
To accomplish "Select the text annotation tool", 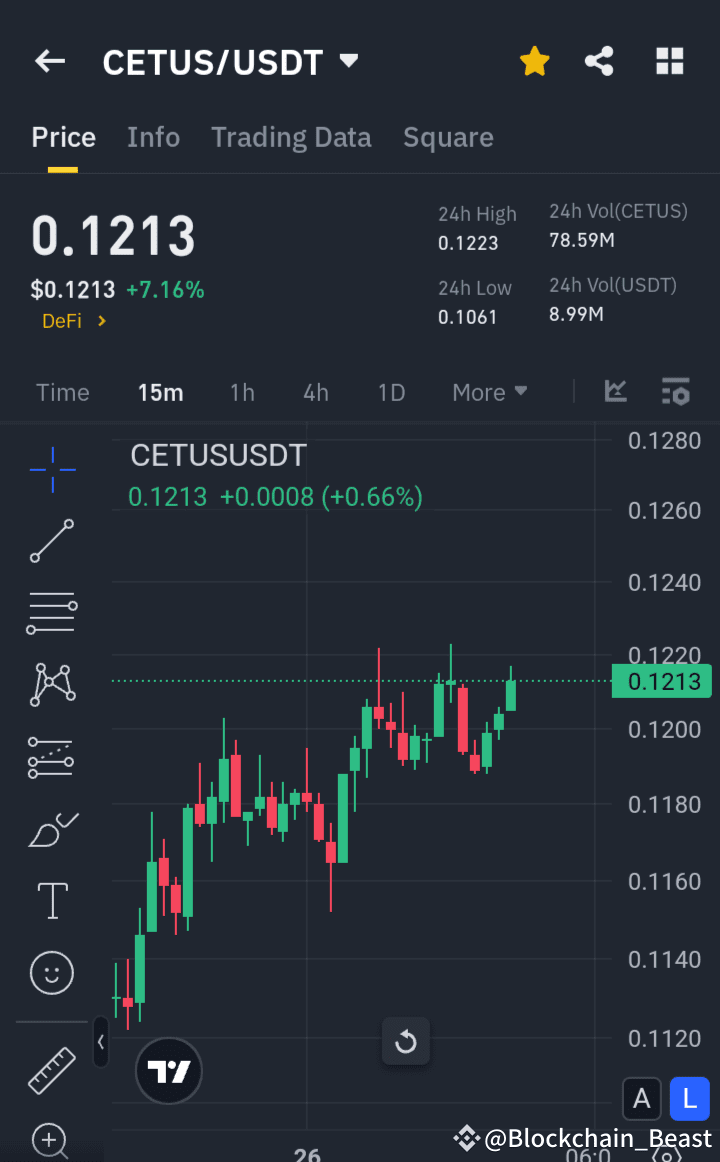I will point(51,900).
